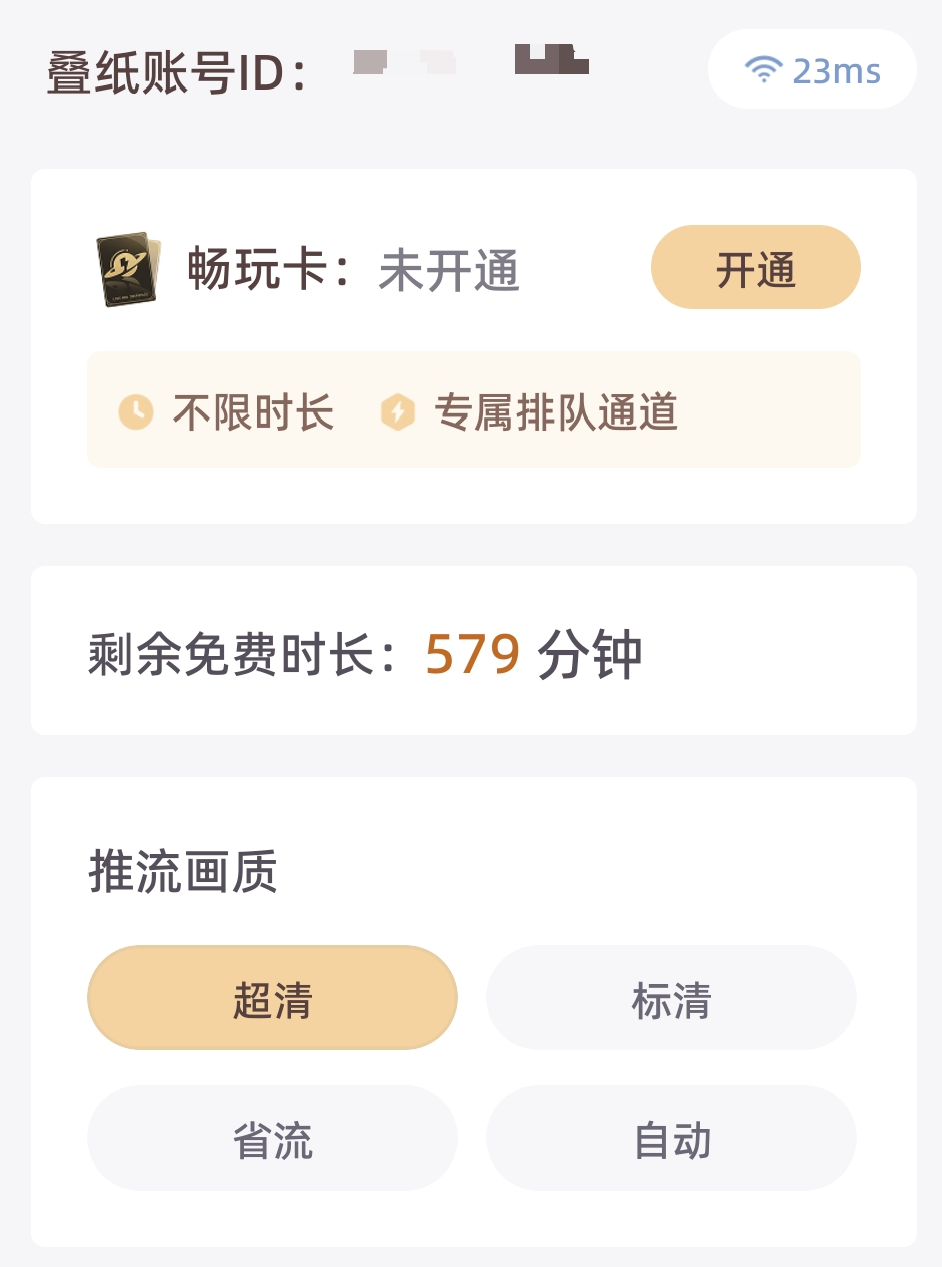Click the 畅玩卡 card artwork icon
This screenshot has height=1267, width=942.
(127, 270)
